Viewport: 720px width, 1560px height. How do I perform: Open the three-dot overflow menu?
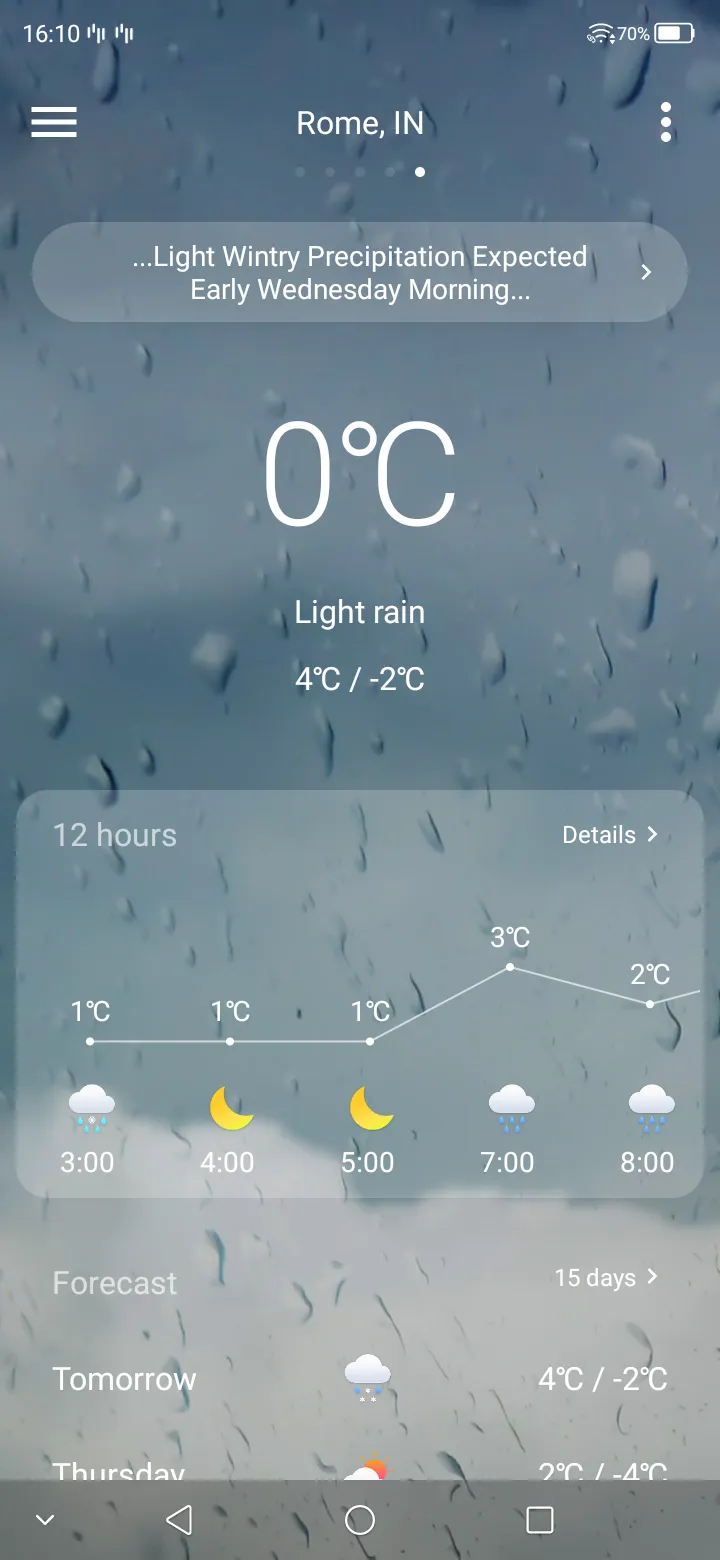point(666,122)
